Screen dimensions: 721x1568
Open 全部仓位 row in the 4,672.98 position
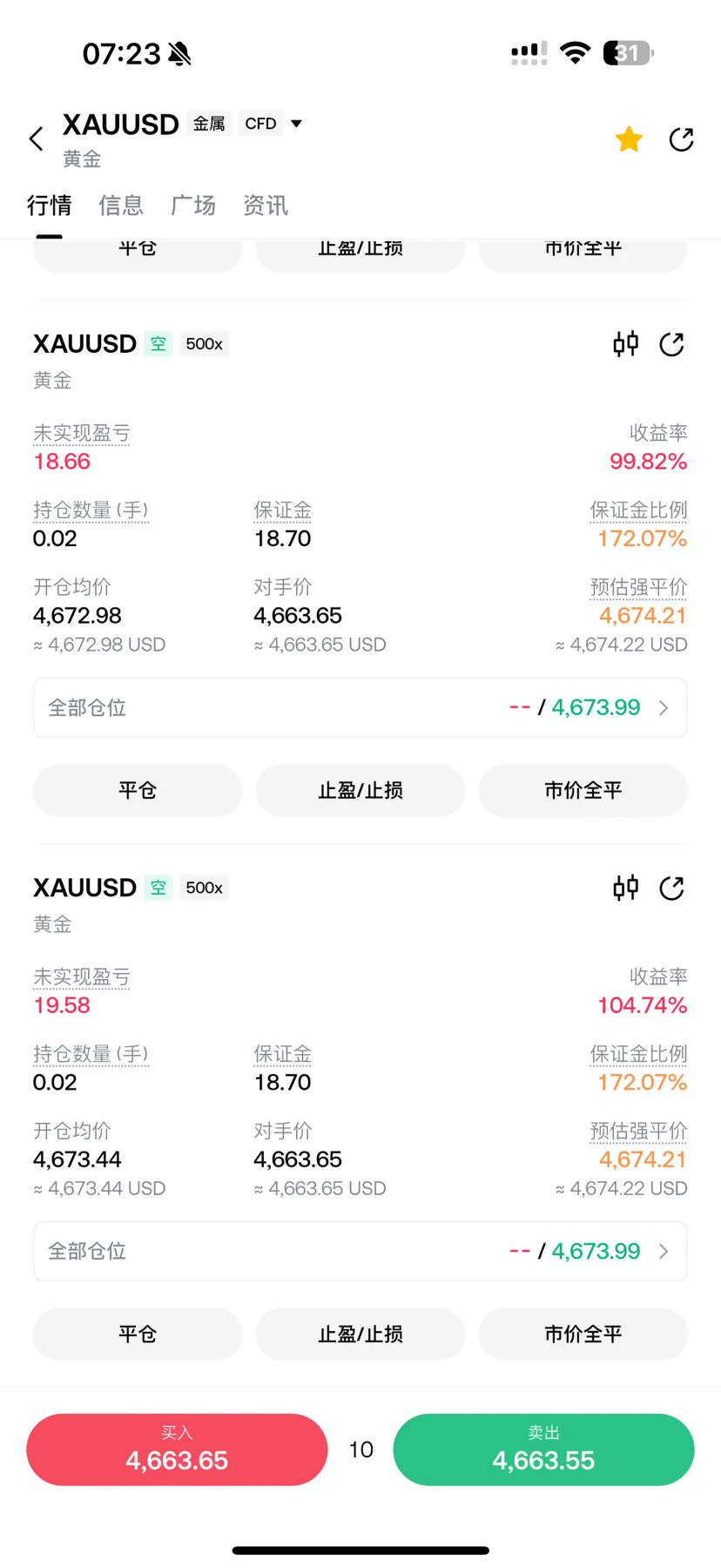coord(360,707)
